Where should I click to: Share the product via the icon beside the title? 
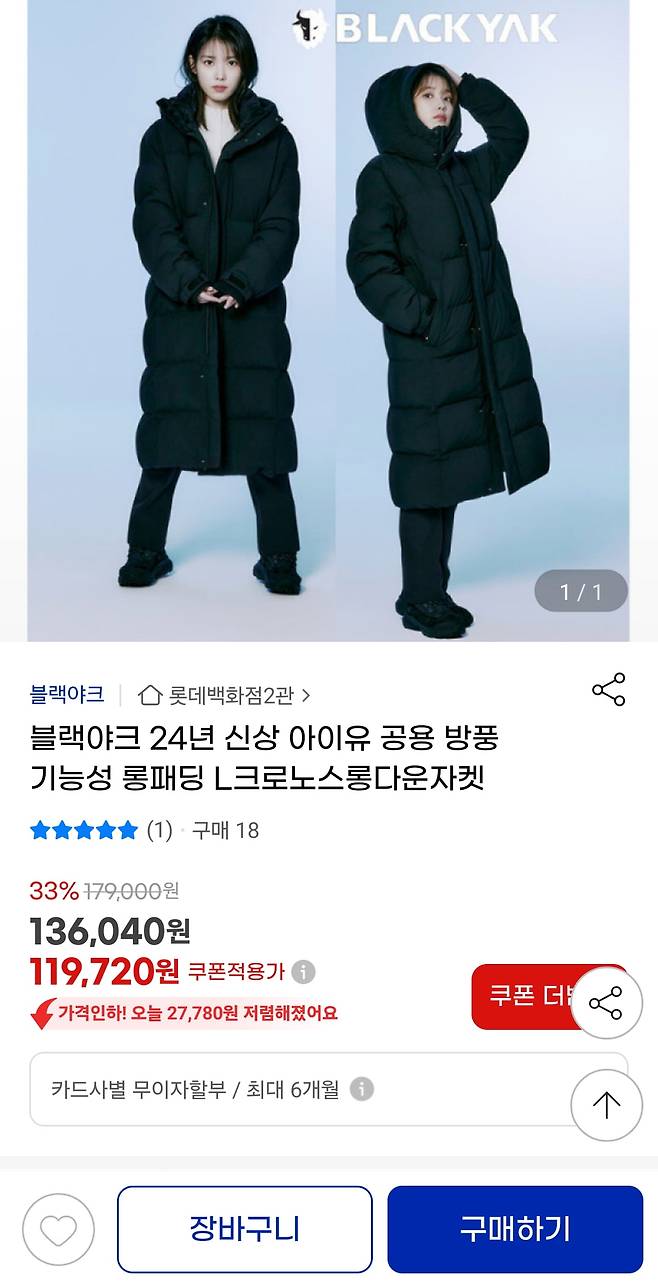[608, 690]
